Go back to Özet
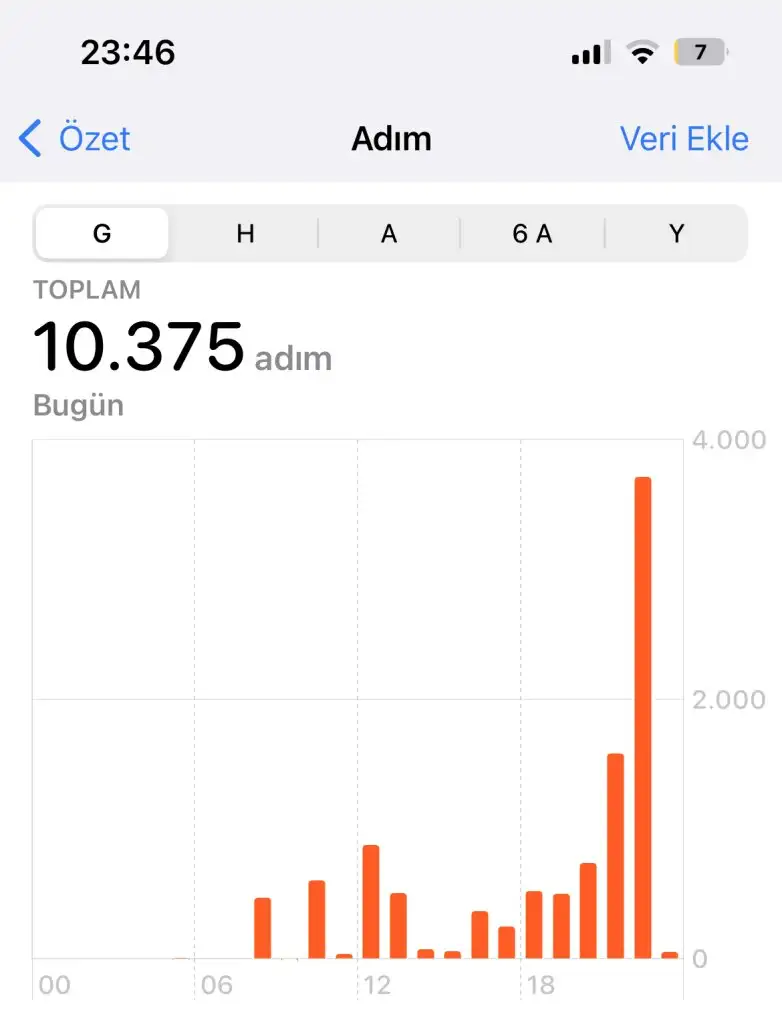Image resolution: width=782 pixels, height=1024 pixels. (x=76, y=138)
